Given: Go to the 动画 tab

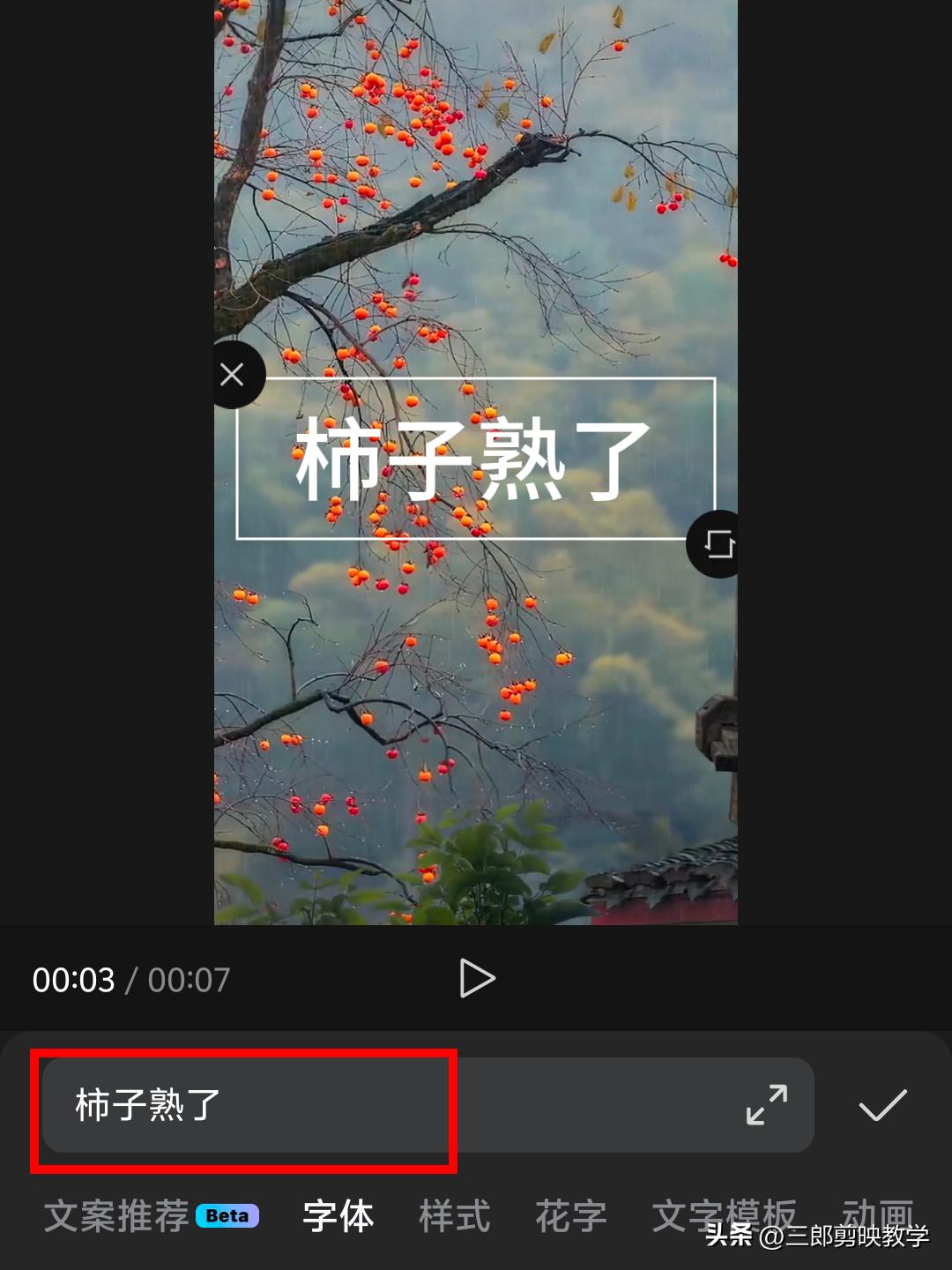Looking at the screenshot, I should [878, 1213].
